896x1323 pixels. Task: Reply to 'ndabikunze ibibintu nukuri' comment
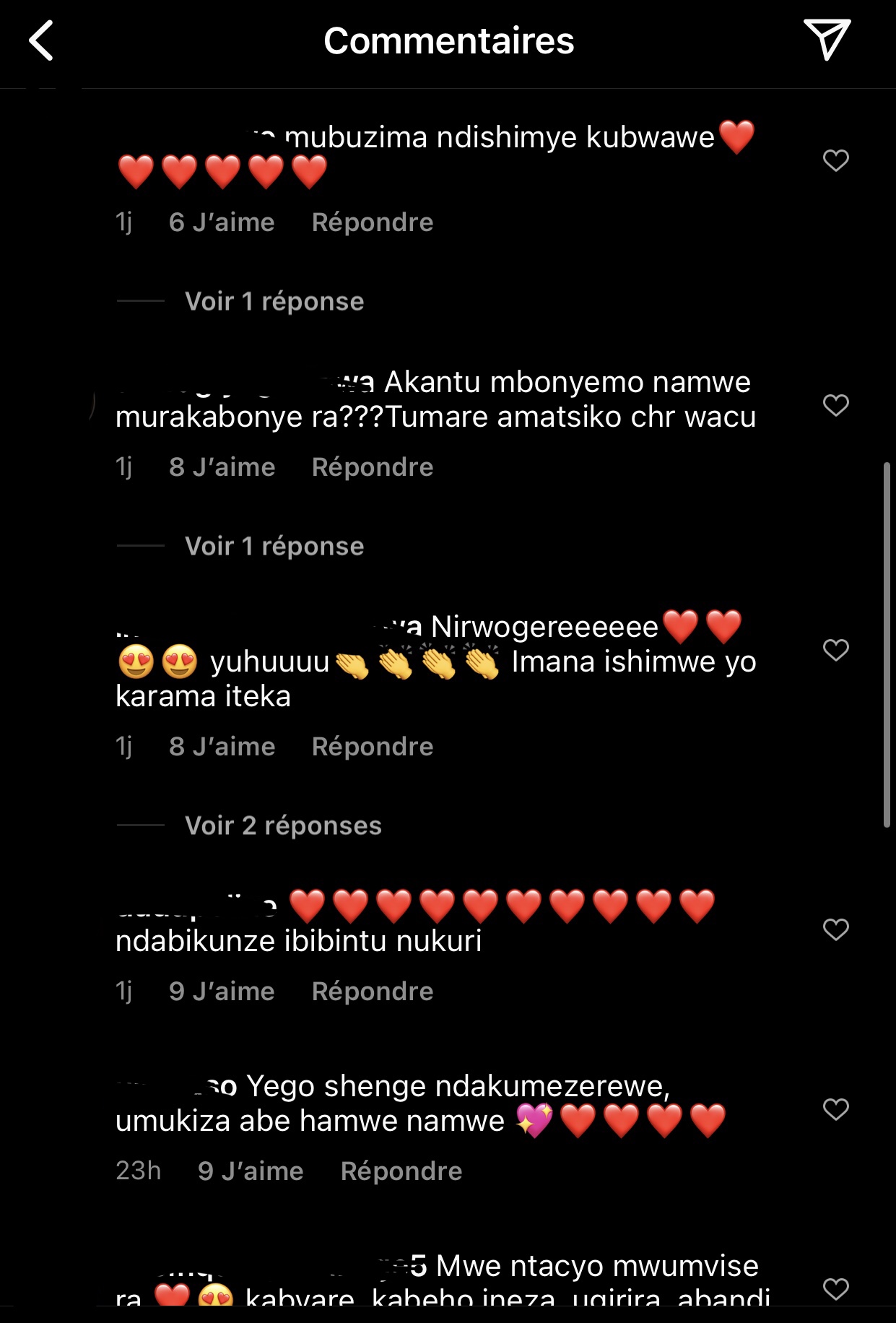tap(372, 992)
